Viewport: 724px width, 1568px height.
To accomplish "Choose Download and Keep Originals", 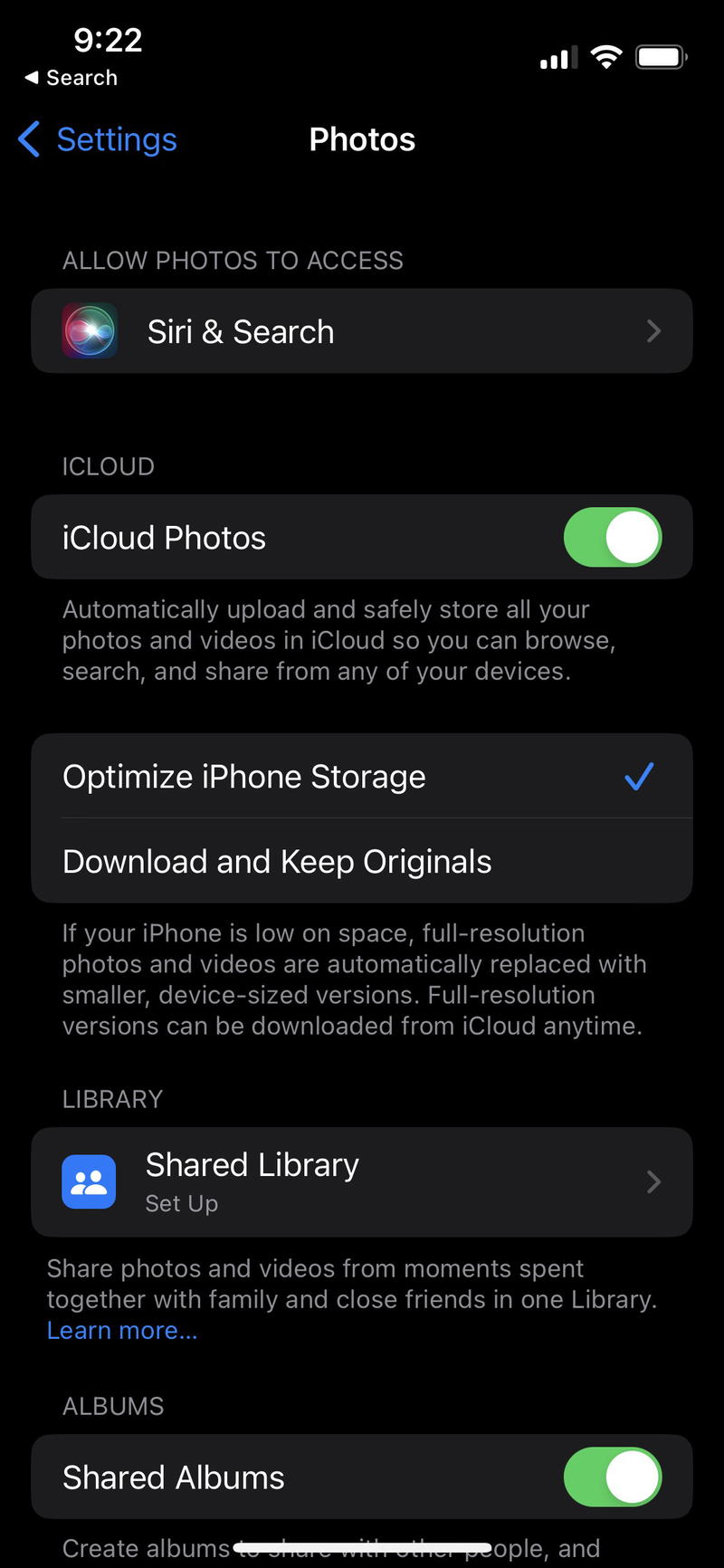I will coord(362,861).
